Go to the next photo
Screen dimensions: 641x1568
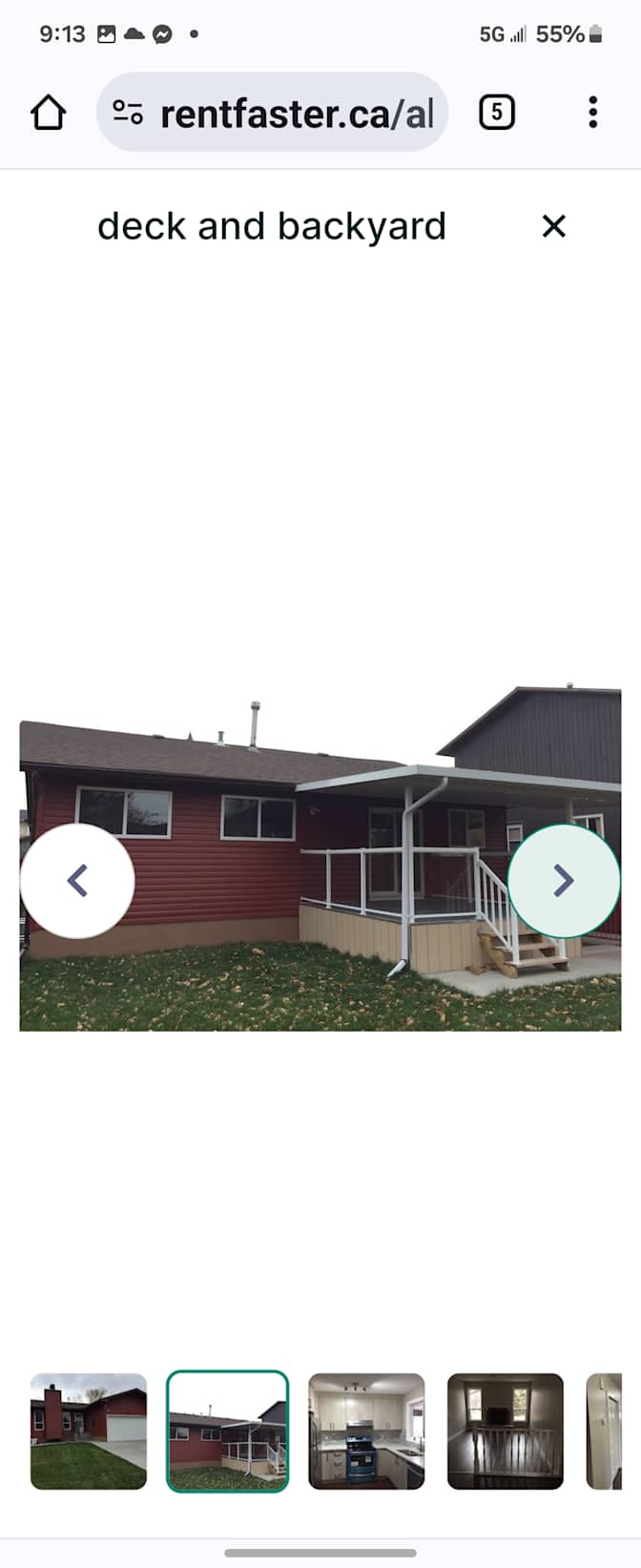(564, 880)
